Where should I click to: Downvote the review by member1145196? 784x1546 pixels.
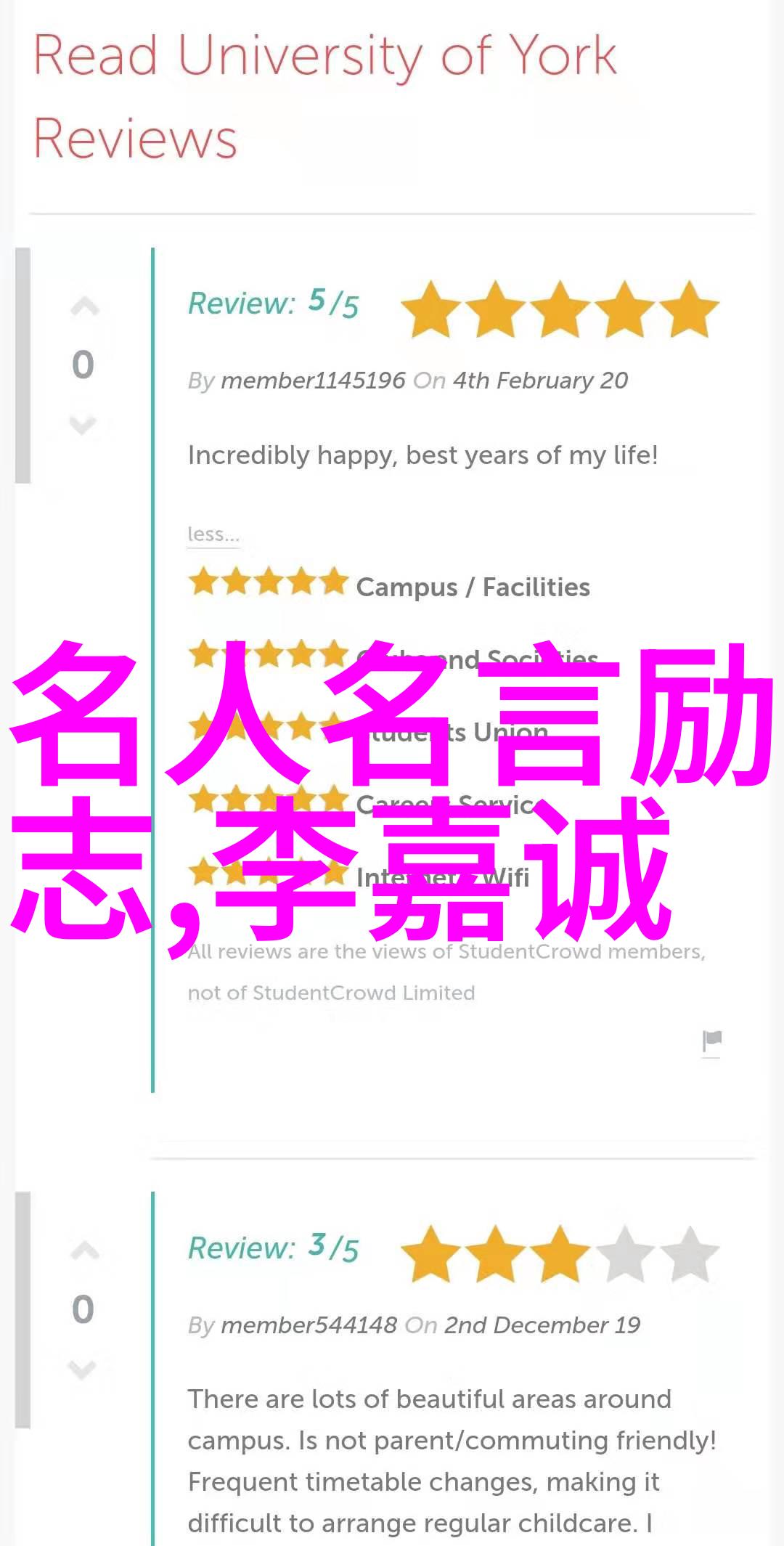pyautogui.click(x=83, y=424)
